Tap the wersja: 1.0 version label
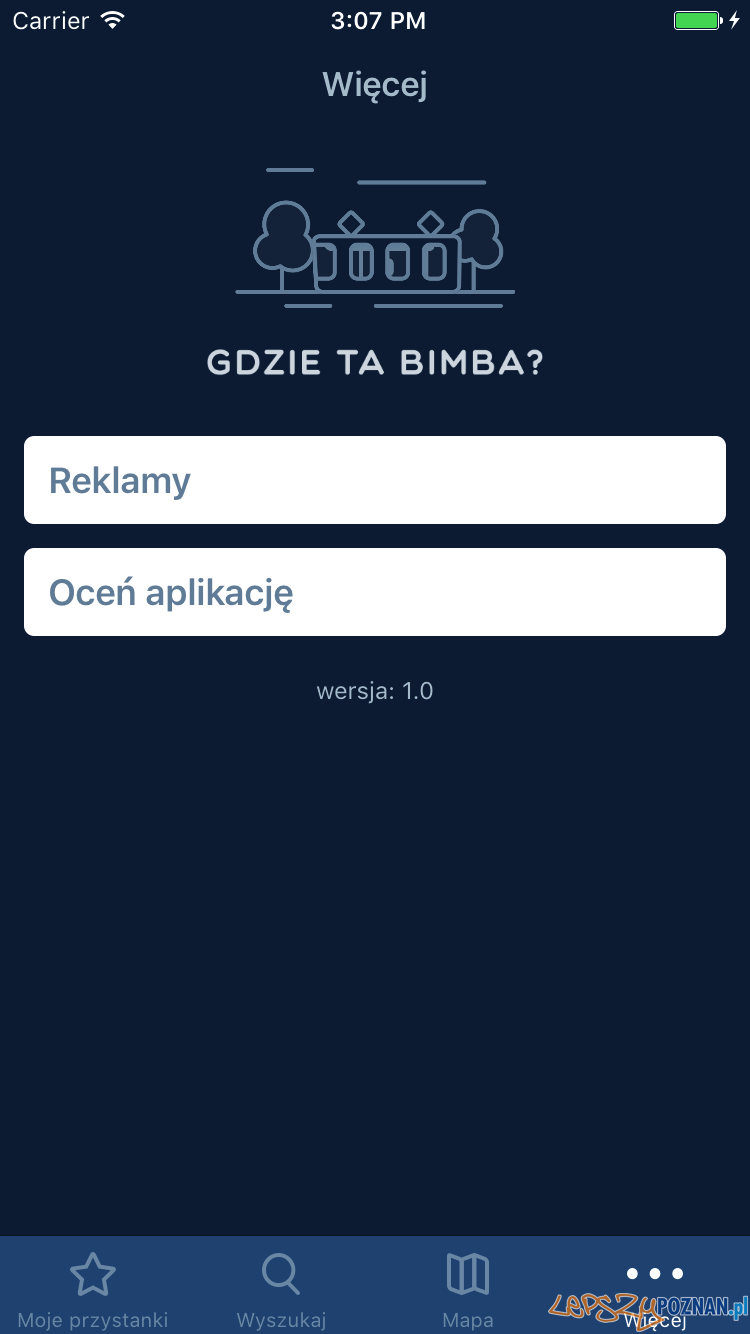Screen dimensions: 750x1334 (375, 690)
